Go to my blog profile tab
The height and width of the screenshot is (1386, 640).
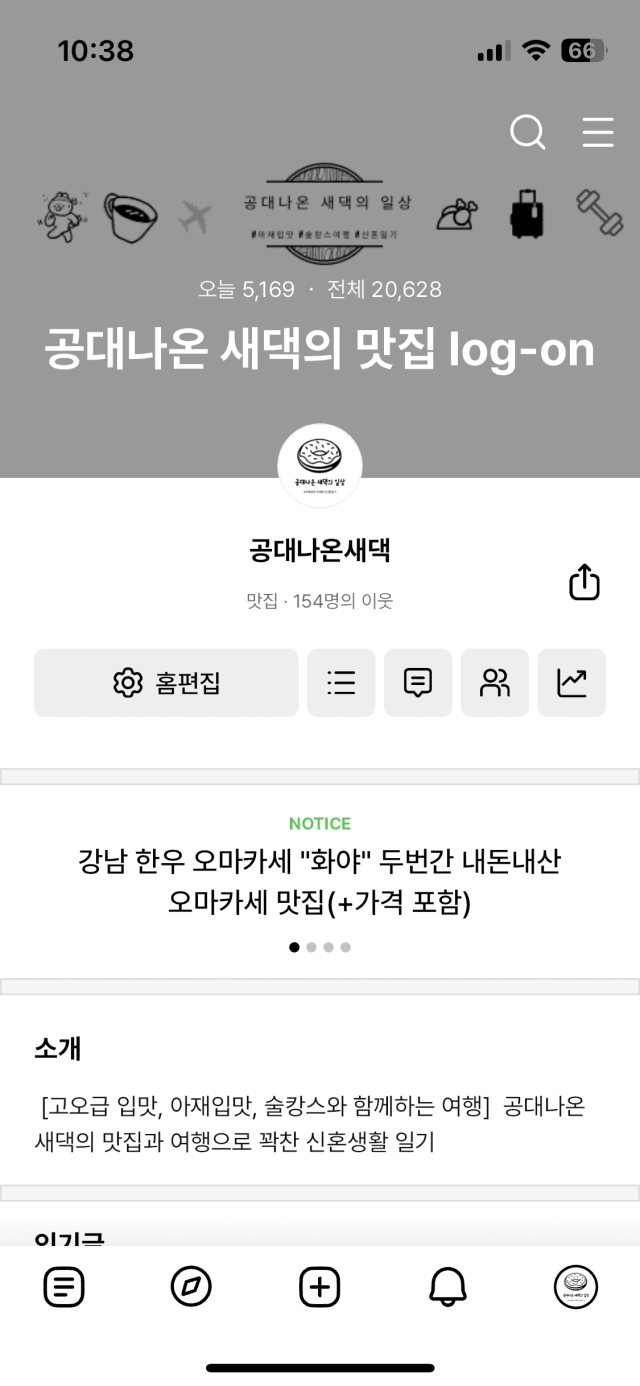coord(576,1287)
